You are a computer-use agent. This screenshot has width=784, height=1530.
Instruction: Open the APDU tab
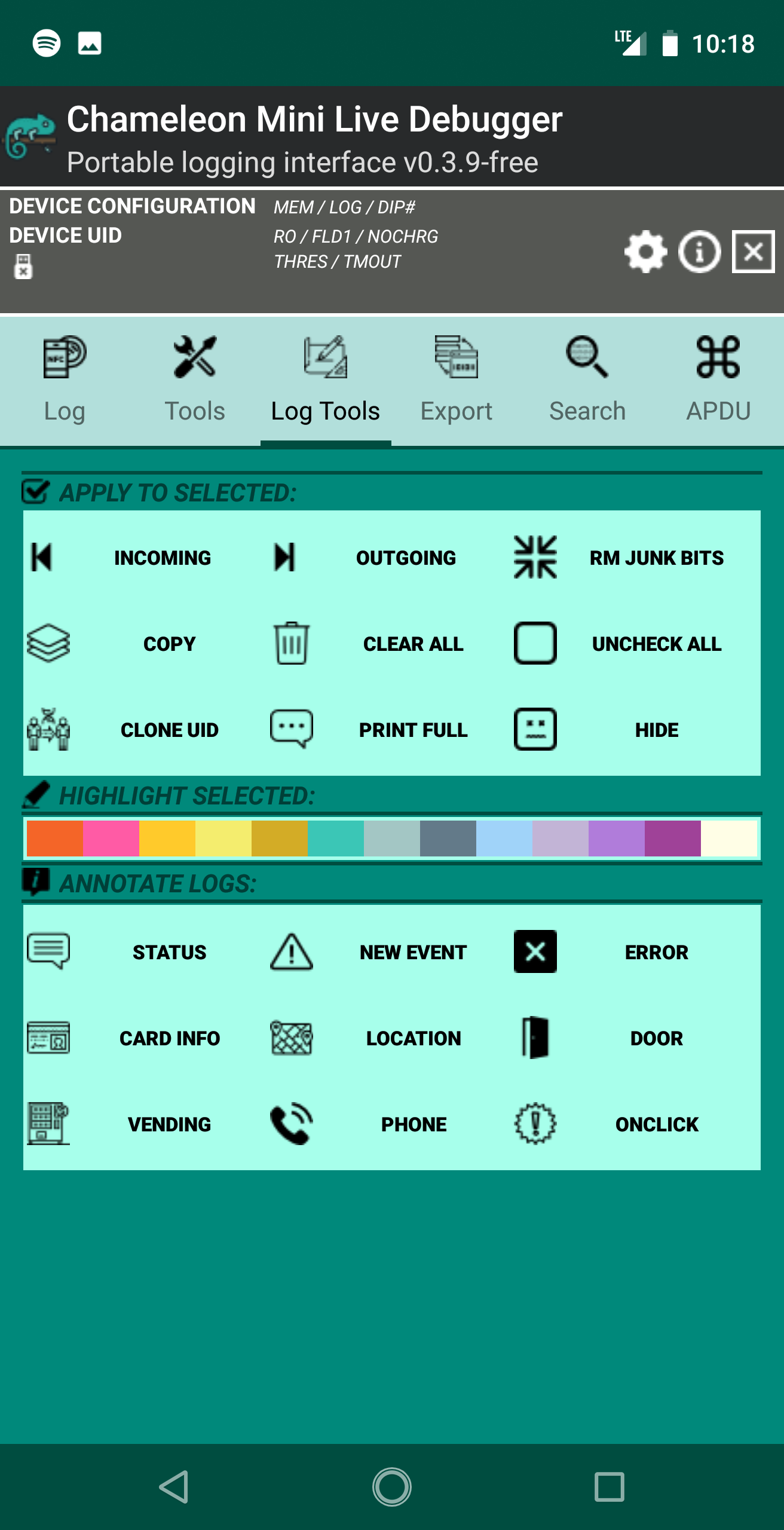tap(718, 381)
